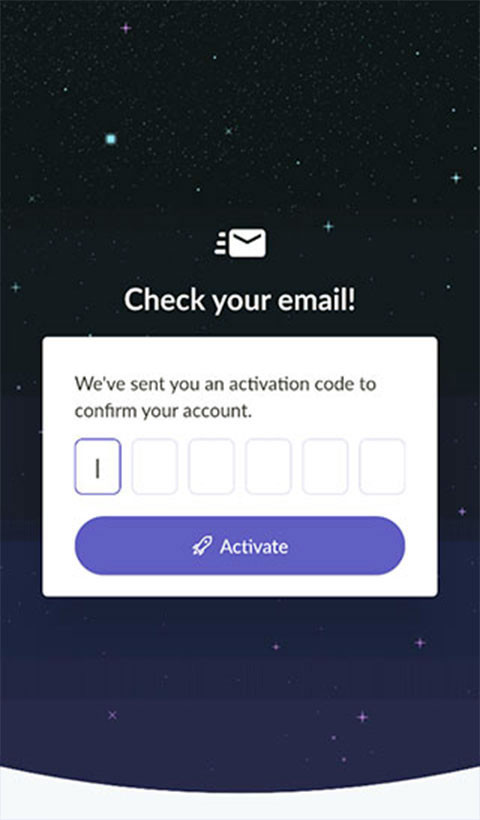Tap the third code digit box
This screenshot has width=480, height=820.
211,466
